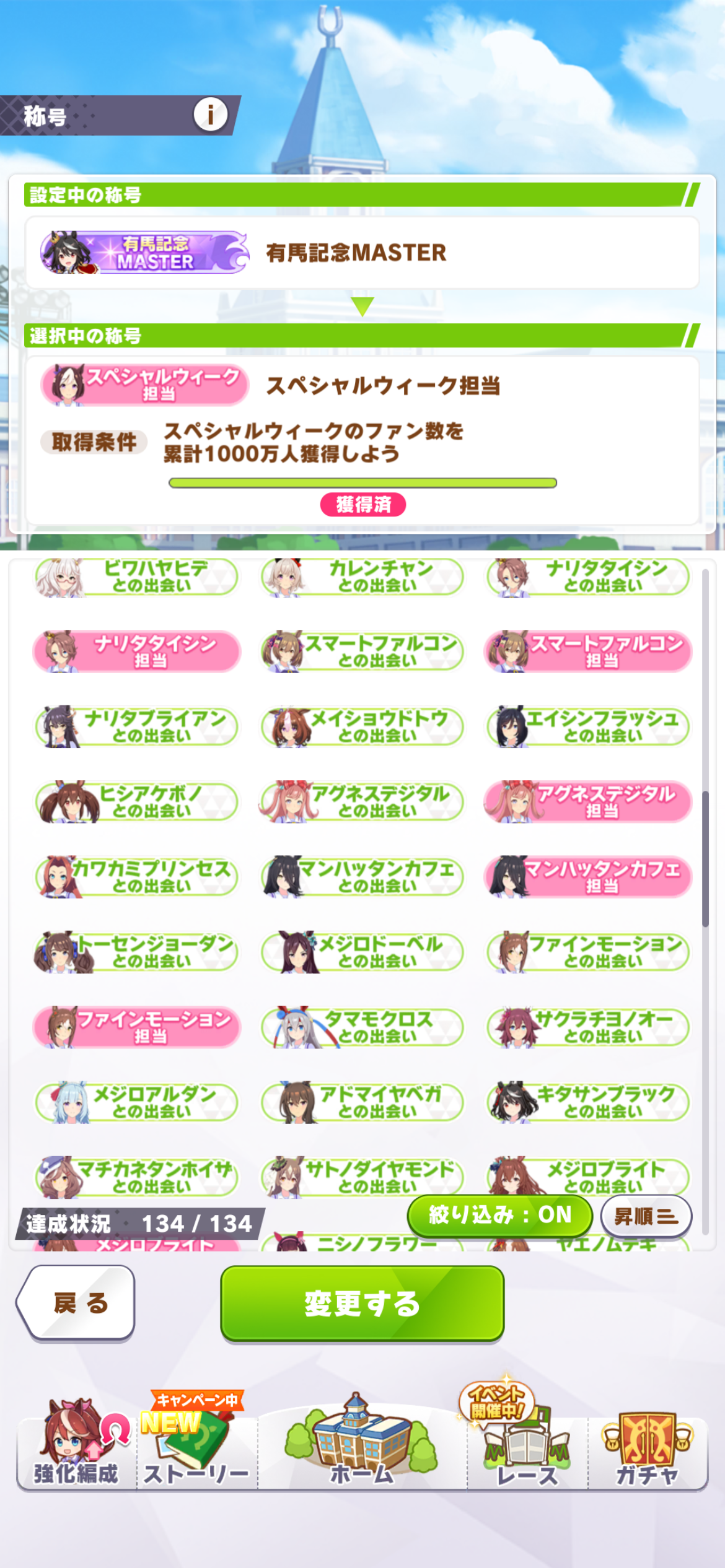Pick the マンハッタンカフェとの出会い title
The image size is (725, 1568).
point(362,877)
